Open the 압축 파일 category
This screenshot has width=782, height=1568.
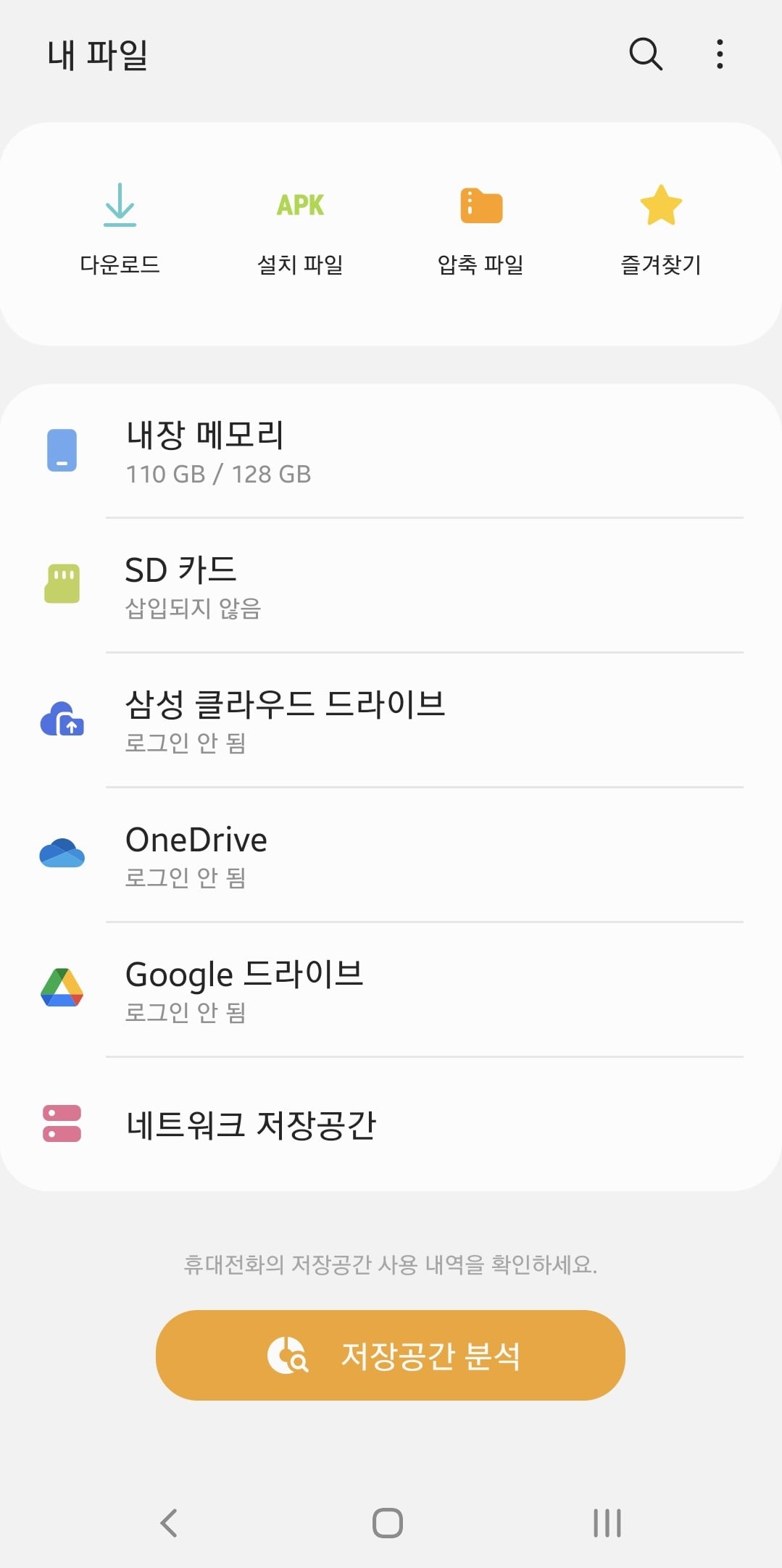481,229
